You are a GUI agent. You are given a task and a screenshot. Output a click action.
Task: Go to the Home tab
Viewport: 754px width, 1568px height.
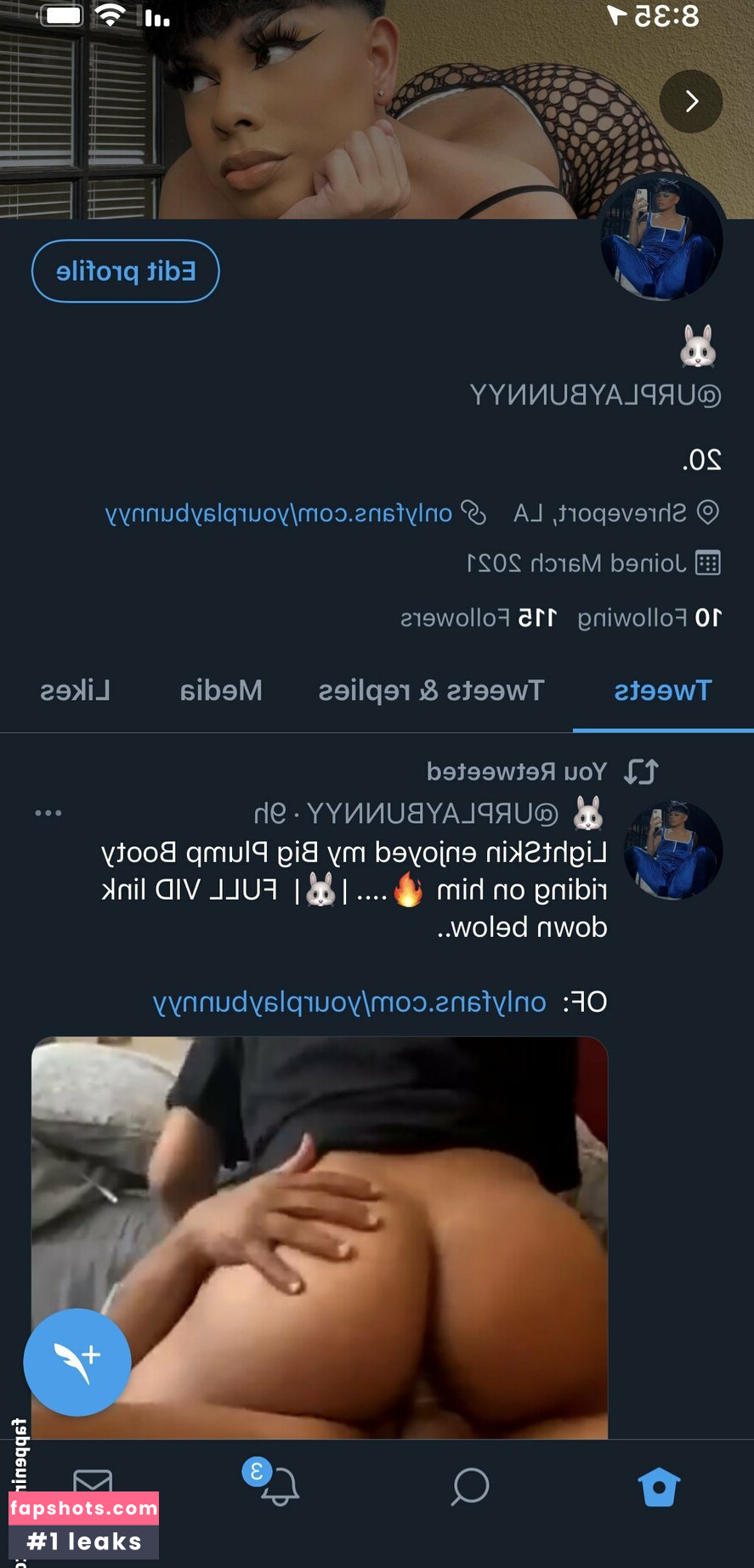point(659,1487)
